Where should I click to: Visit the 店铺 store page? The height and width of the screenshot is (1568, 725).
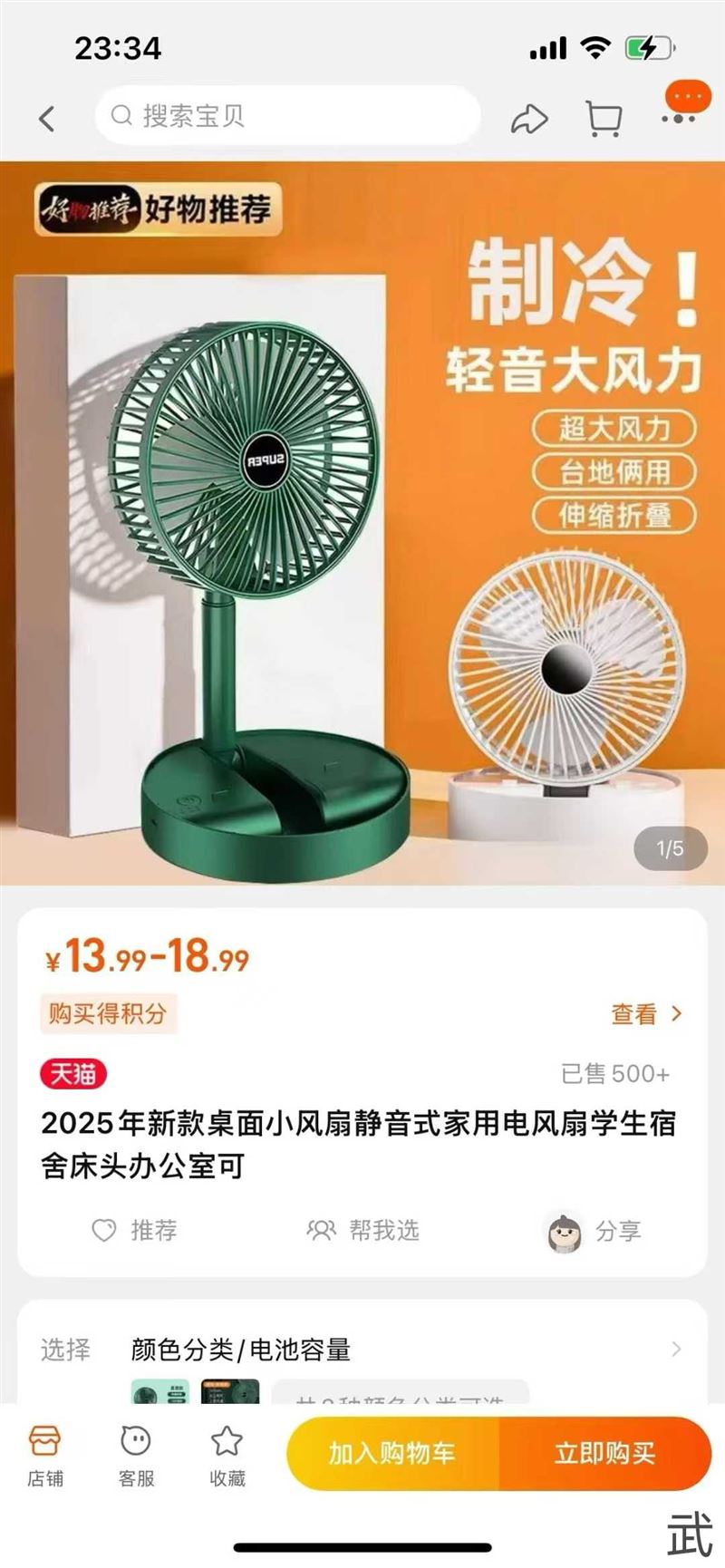[45, 1454]
